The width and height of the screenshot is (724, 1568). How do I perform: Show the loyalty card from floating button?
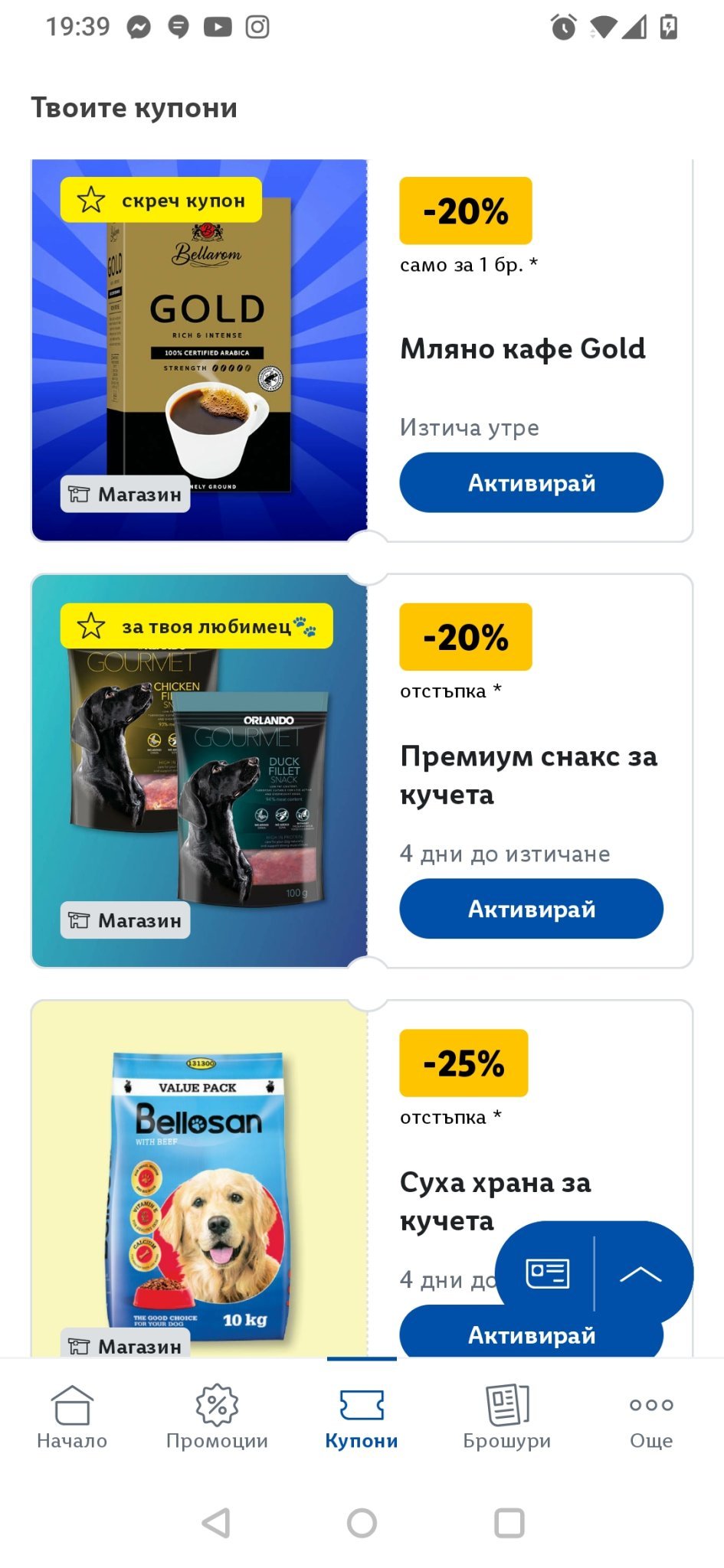pyautogui.click(x=547, y=1274)
